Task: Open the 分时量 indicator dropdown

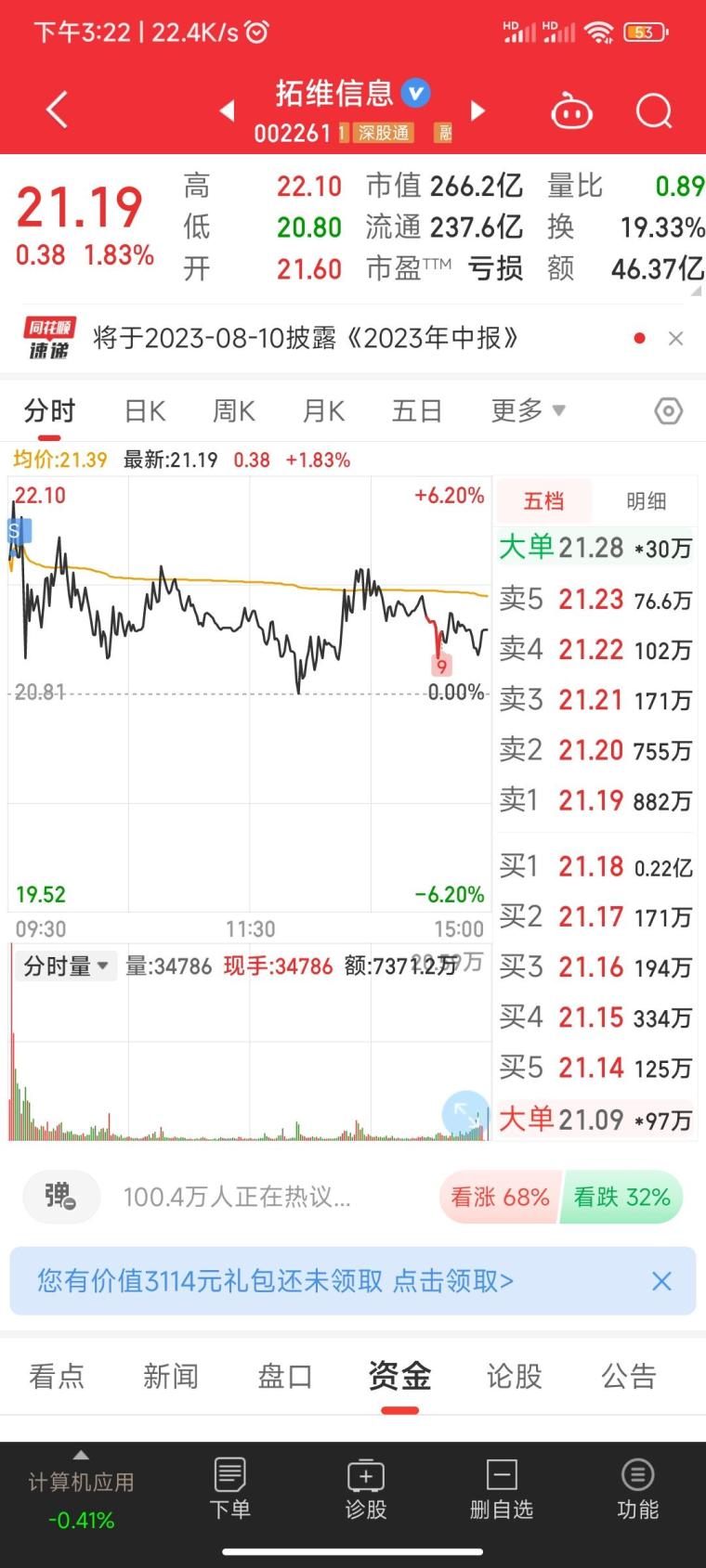Action: pos(65,966)
